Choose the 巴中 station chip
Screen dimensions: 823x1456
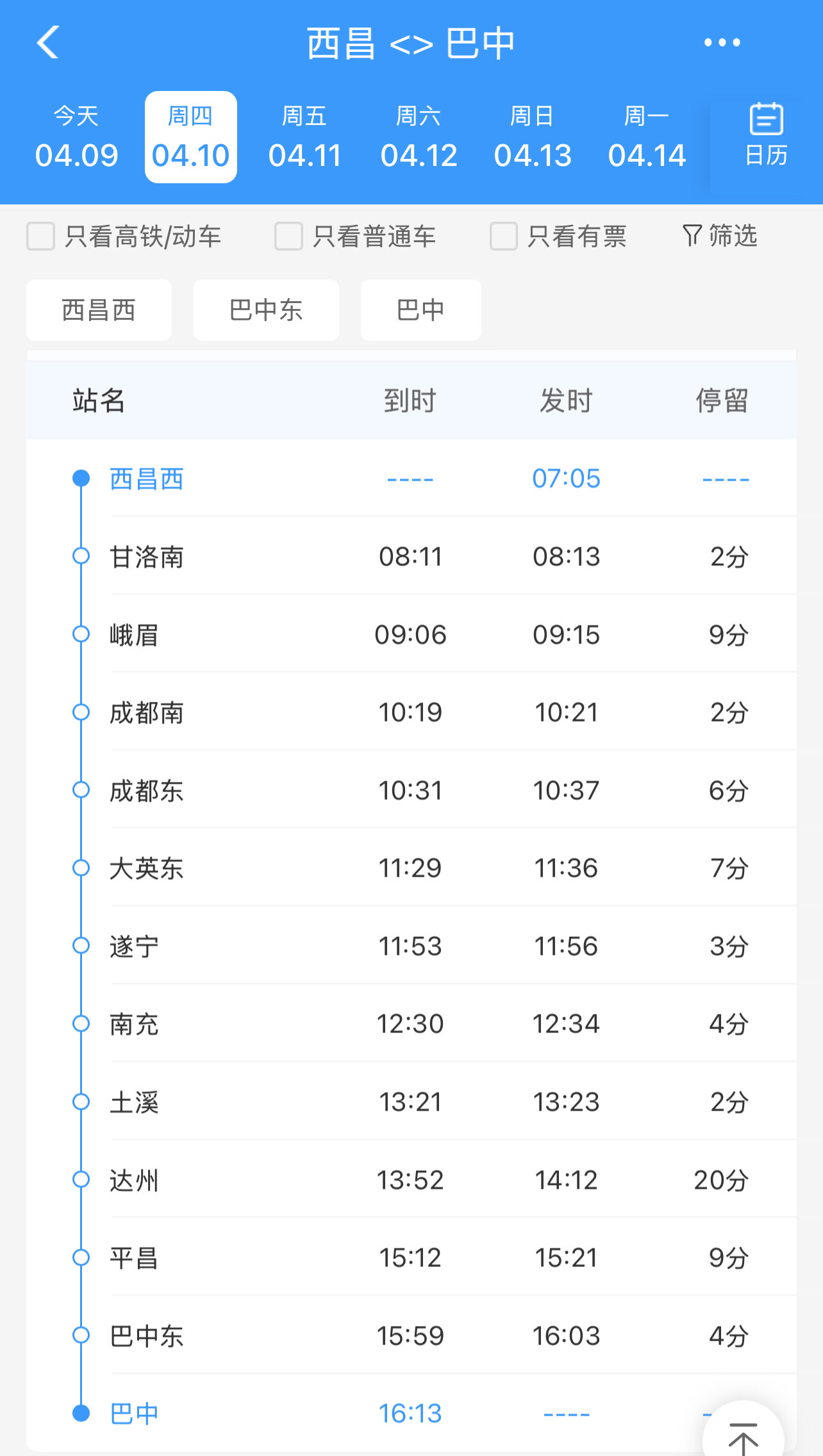tap(420, 310)
